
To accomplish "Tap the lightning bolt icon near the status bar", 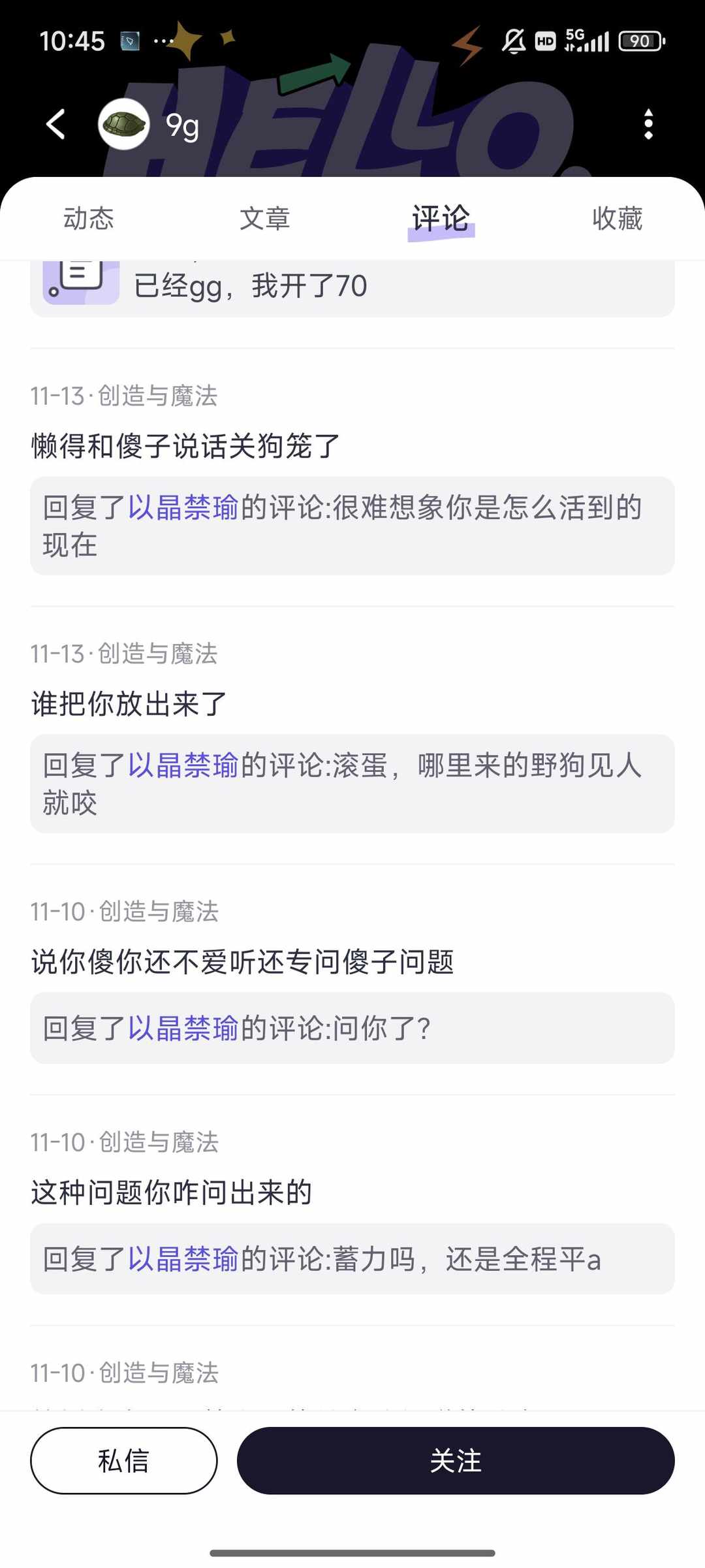I will point(465,41).
